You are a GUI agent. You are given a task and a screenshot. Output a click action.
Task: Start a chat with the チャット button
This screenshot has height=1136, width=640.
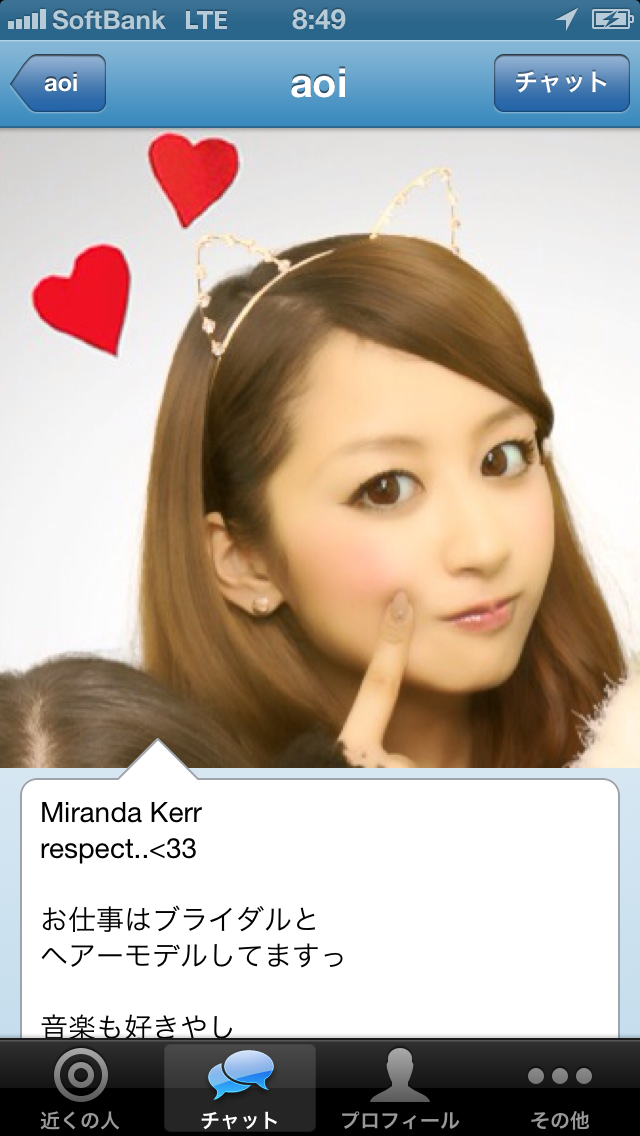coord(562,83)
